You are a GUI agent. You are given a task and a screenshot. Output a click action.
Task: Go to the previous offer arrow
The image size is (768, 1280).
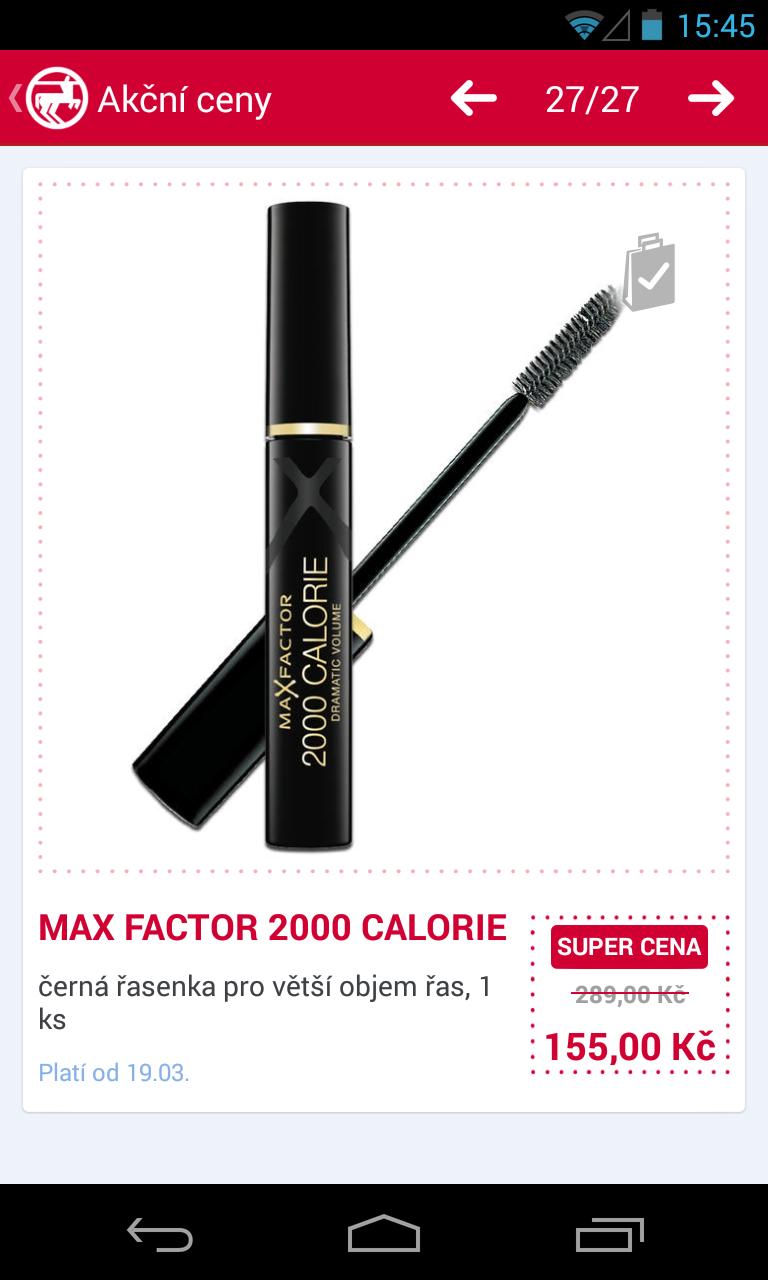(473, 98)
